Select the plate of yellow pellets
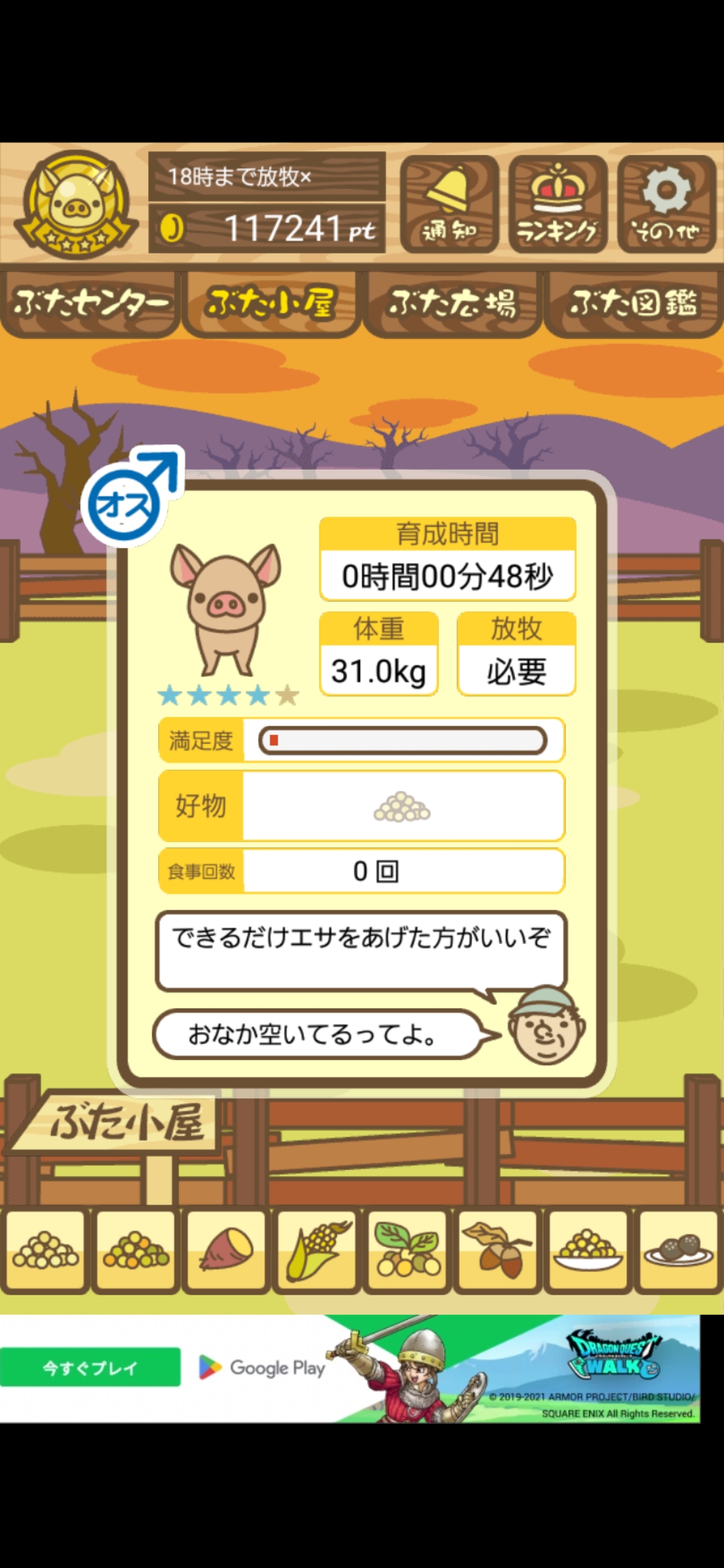This screenshot has height=1568, width=724. tap(589, 1250)
